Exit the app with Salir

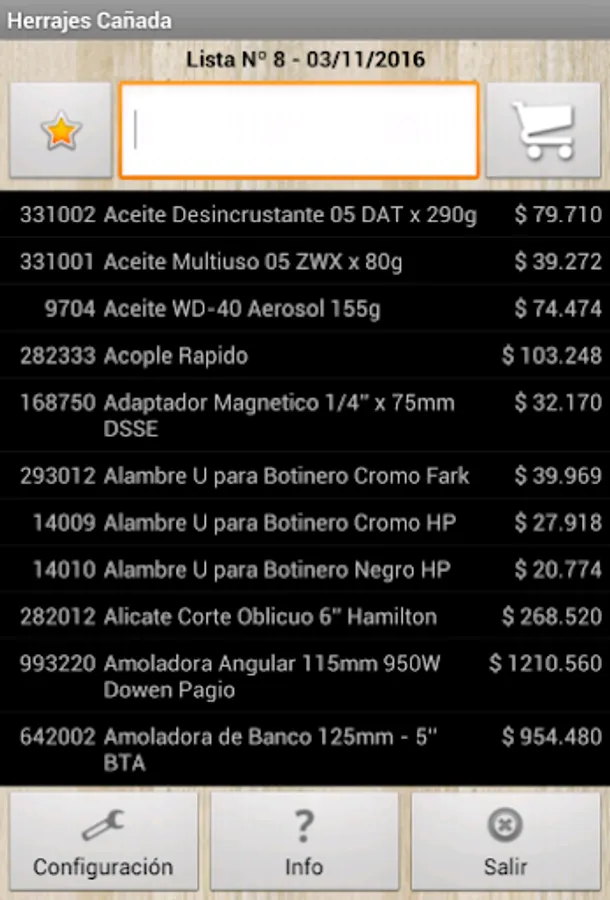tap(505, 842)
